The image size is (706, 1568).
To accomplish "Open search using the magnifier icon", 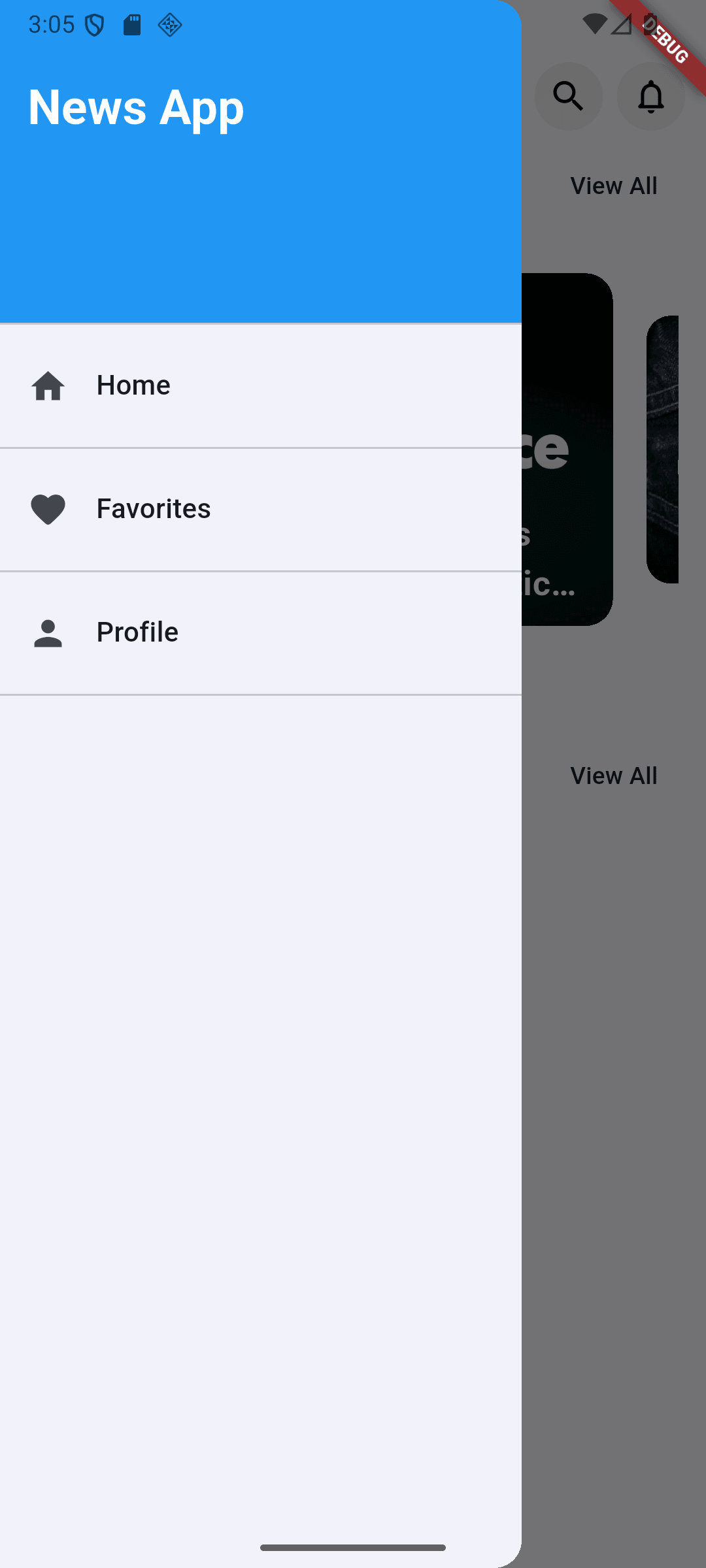I will [x=567, y=96].
